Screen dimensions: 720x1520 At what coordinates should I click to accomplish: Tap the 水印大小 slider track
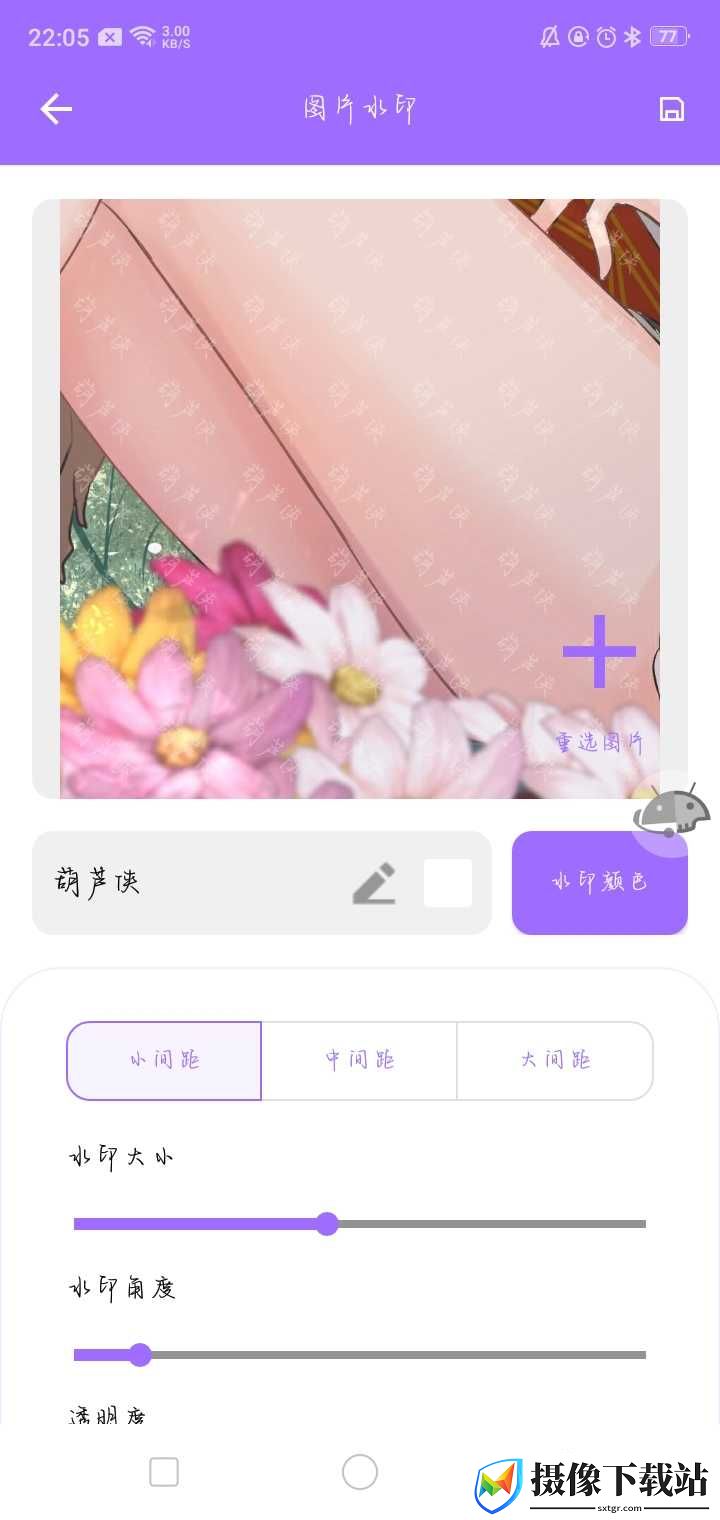[x=360, y=1224]
